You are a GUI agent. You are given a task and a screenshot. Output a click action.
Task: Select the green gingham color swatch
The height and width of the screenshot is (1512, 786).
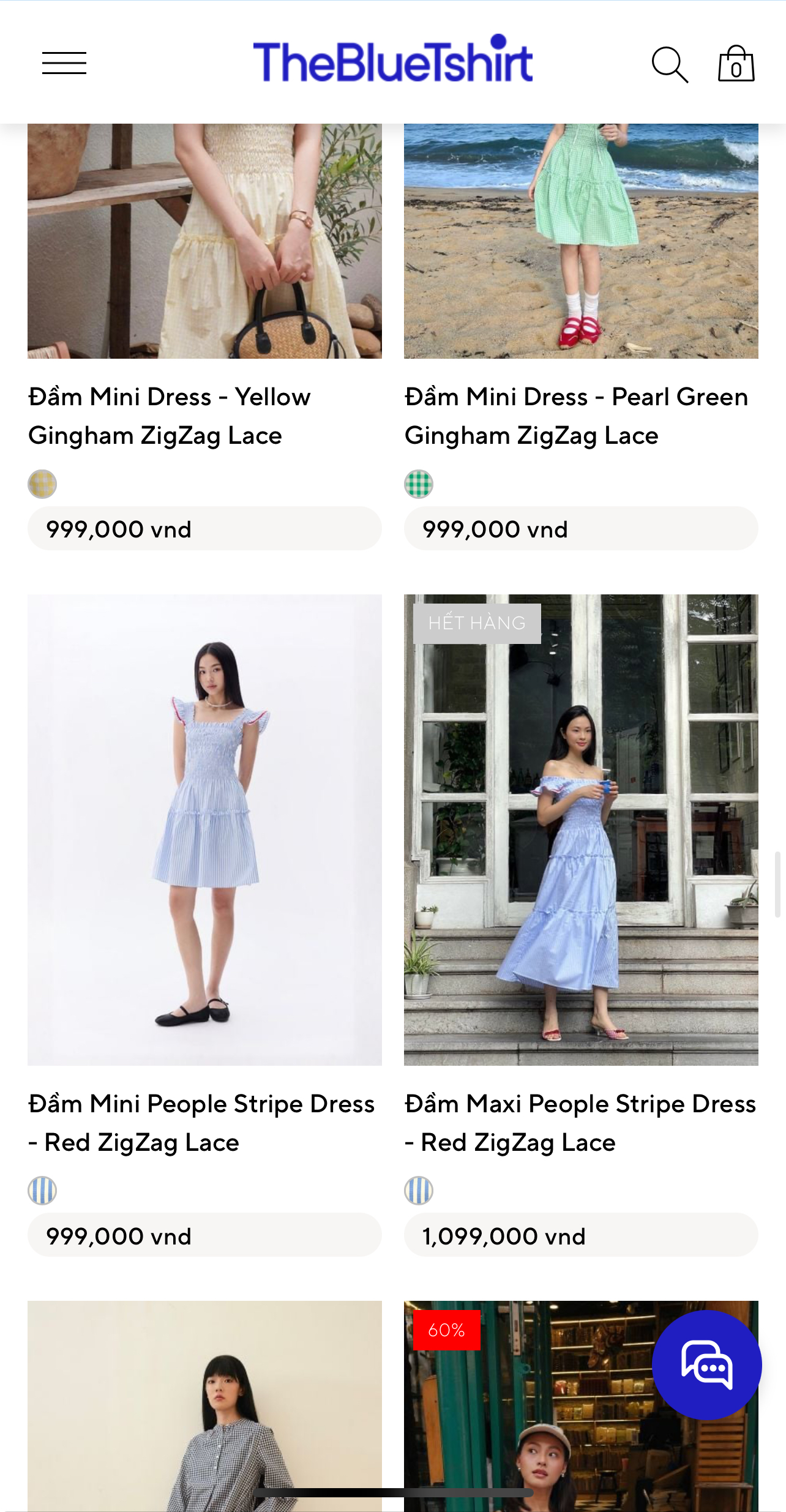click(x=419, y=484)
